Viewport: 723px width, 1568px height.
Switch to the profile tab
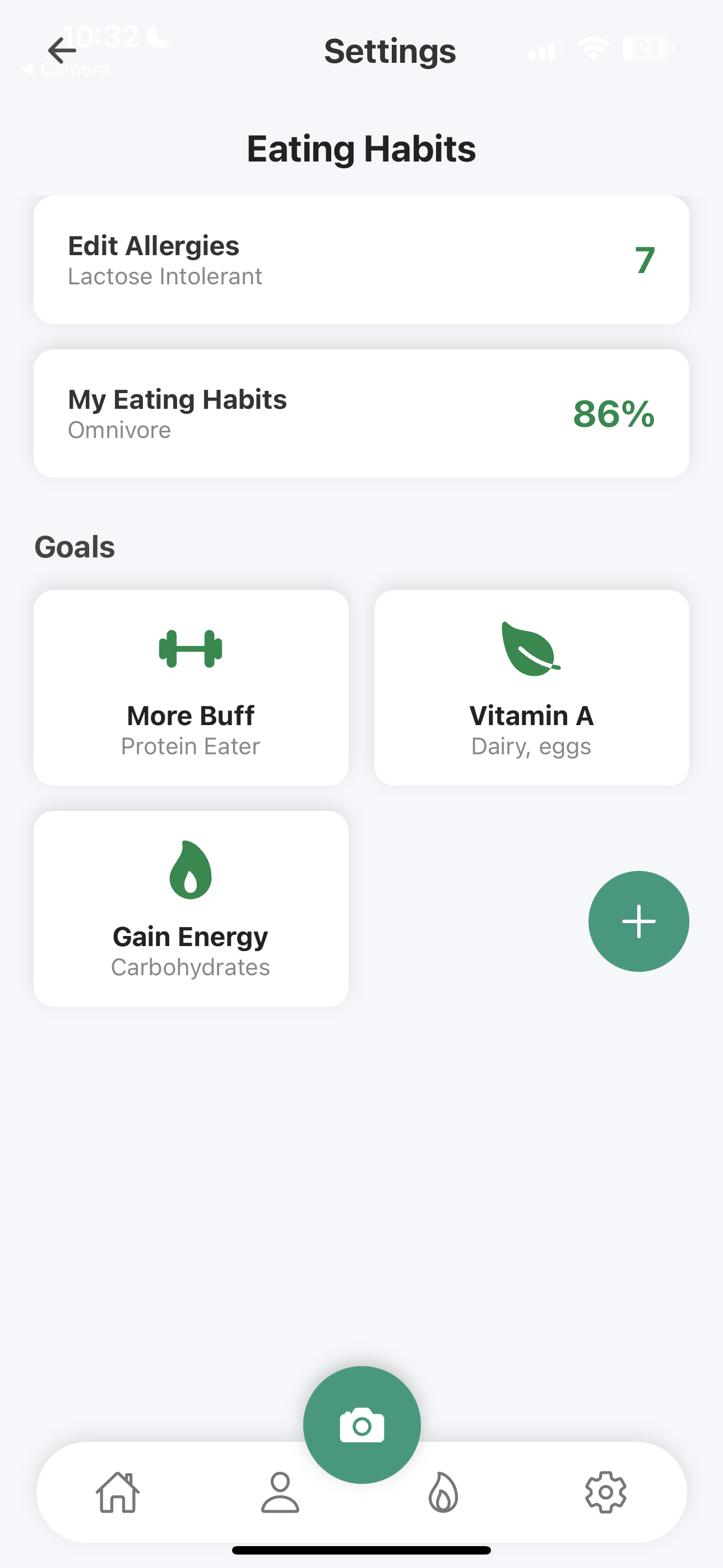click(x=280, y=1492)
